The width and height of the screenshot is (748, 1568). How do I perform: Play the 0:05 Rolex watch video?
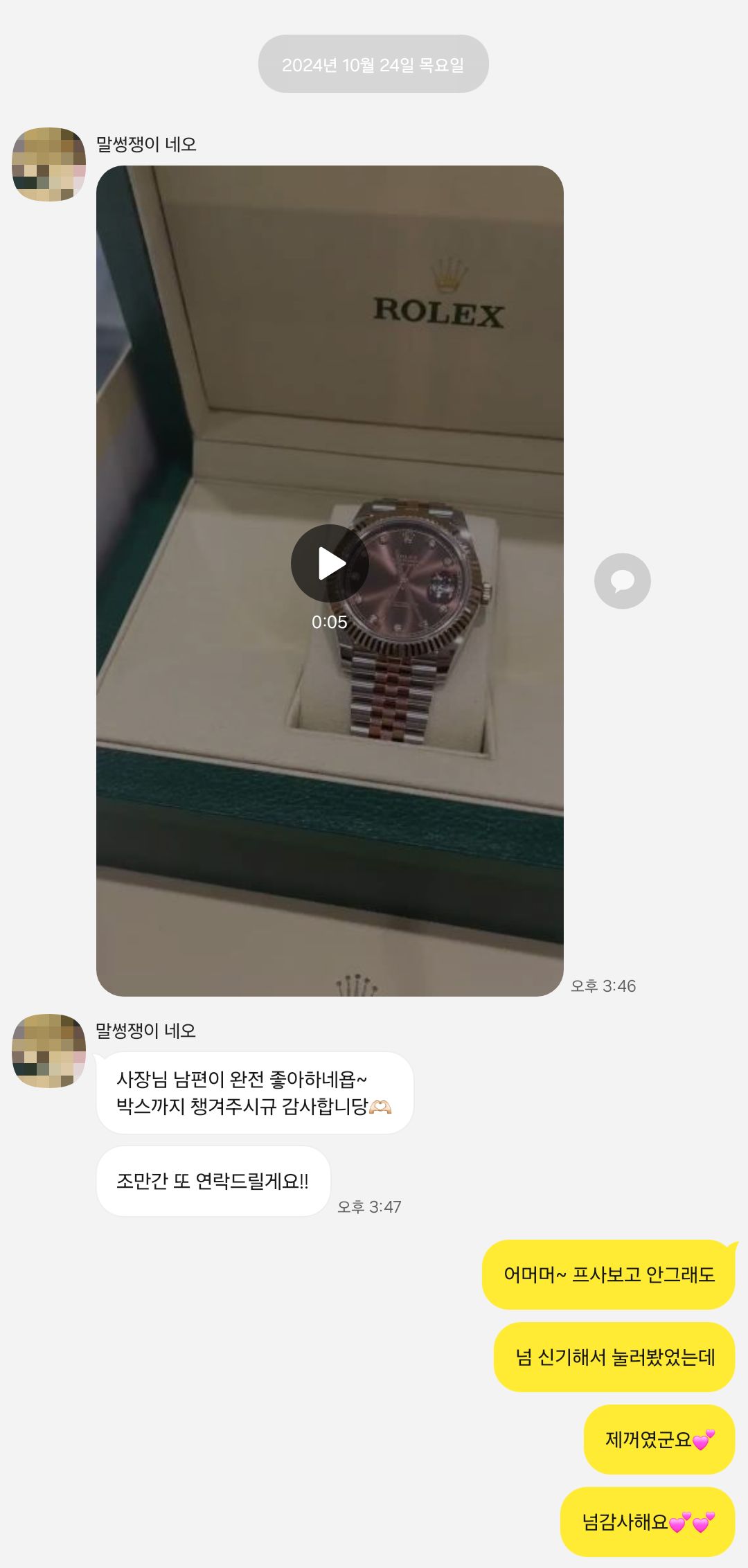click(330, 563)
